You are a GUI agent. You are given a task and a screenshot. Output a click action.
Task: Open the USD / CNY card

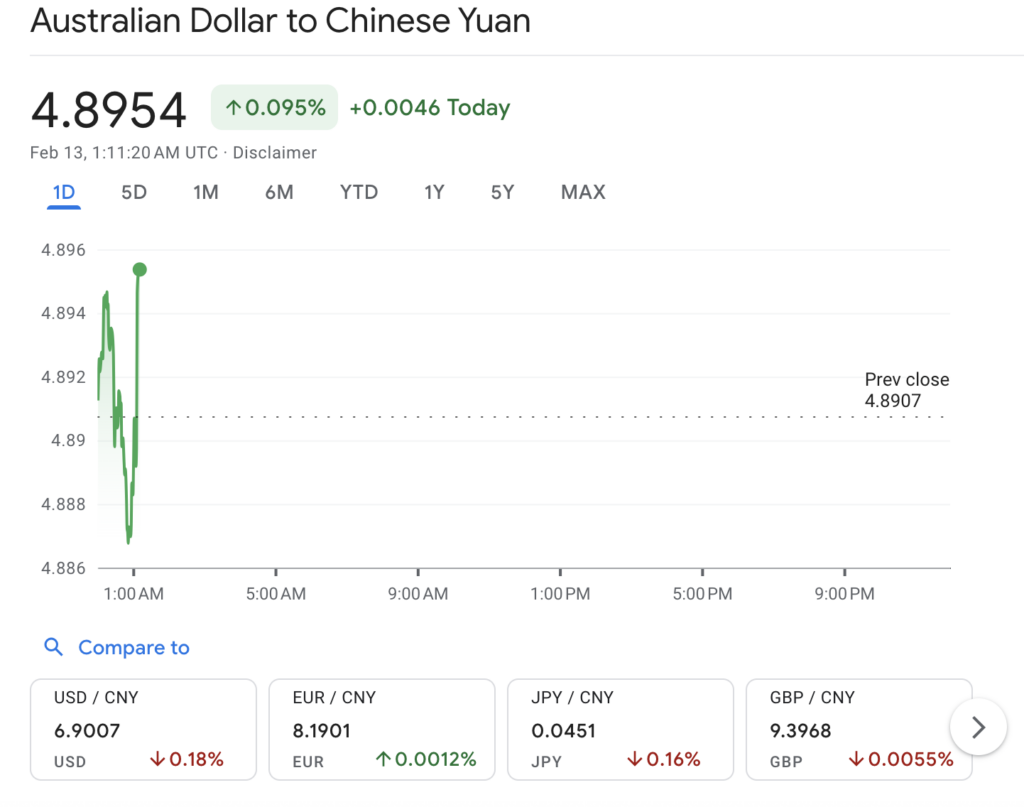142,729
